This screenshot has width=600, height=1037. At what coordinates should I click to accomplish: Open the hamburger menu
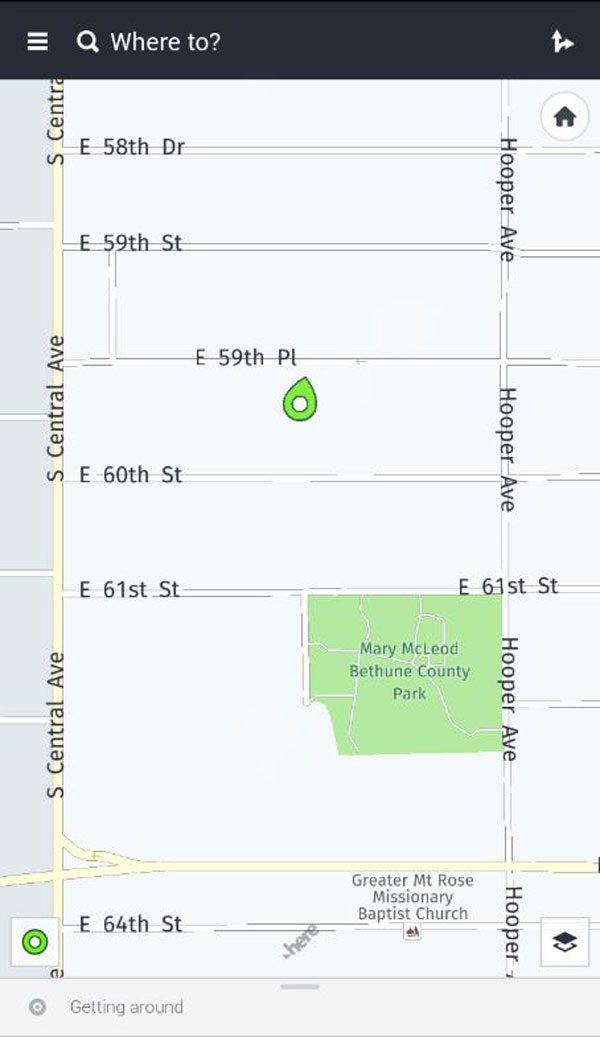(x=37, y=41)
